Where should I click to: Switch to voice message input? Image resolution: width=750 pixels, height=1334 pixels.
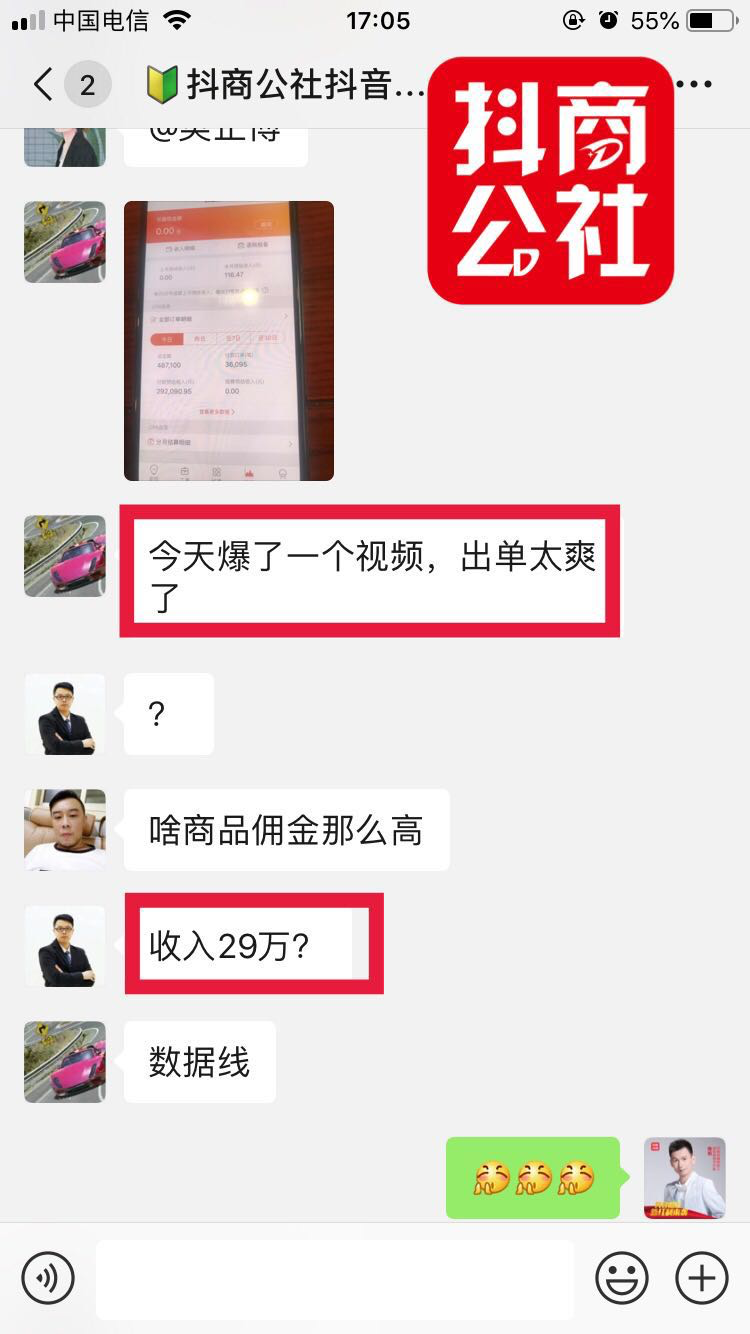coord(48,1277)
